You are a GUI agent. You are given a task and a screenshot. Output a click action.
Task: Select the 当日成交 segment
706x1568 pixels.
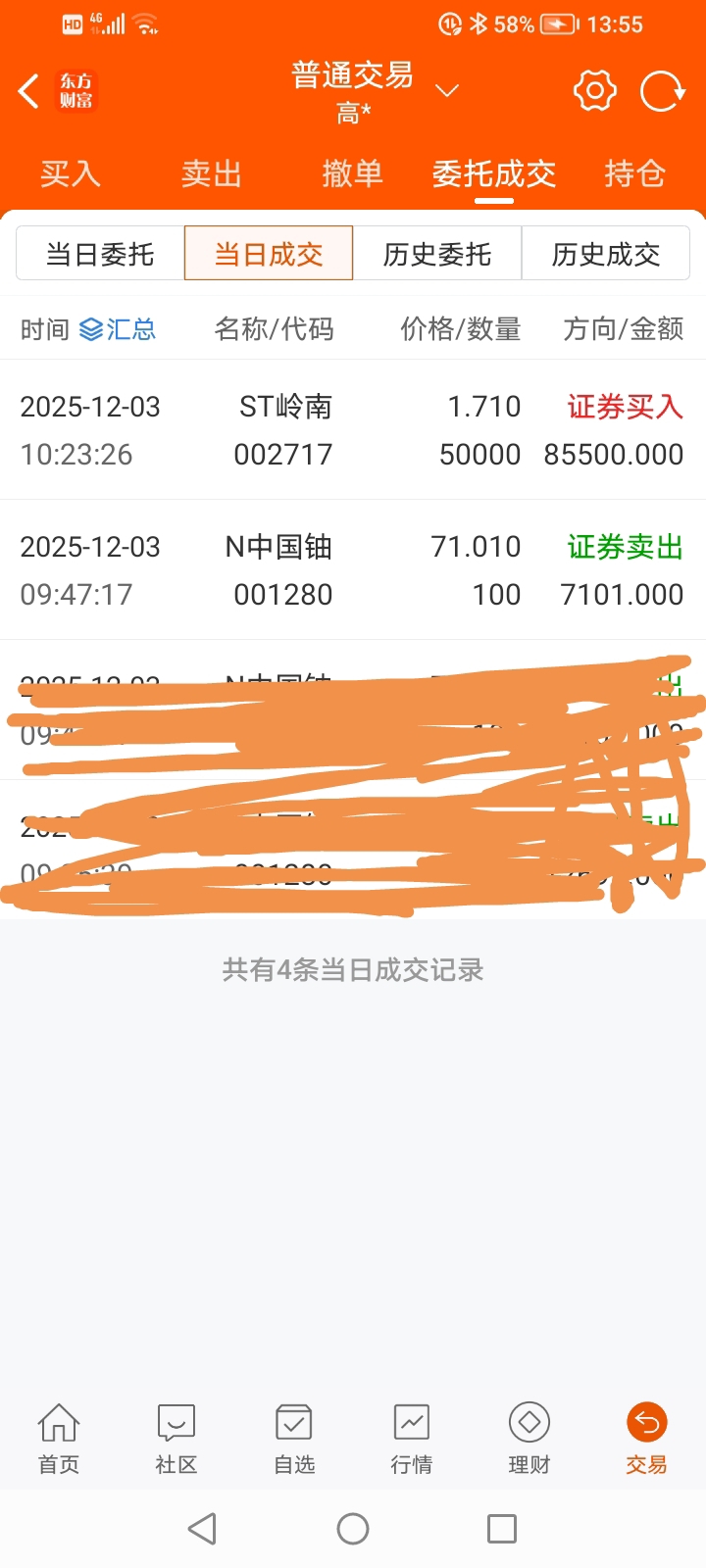[x=269, y=254]
